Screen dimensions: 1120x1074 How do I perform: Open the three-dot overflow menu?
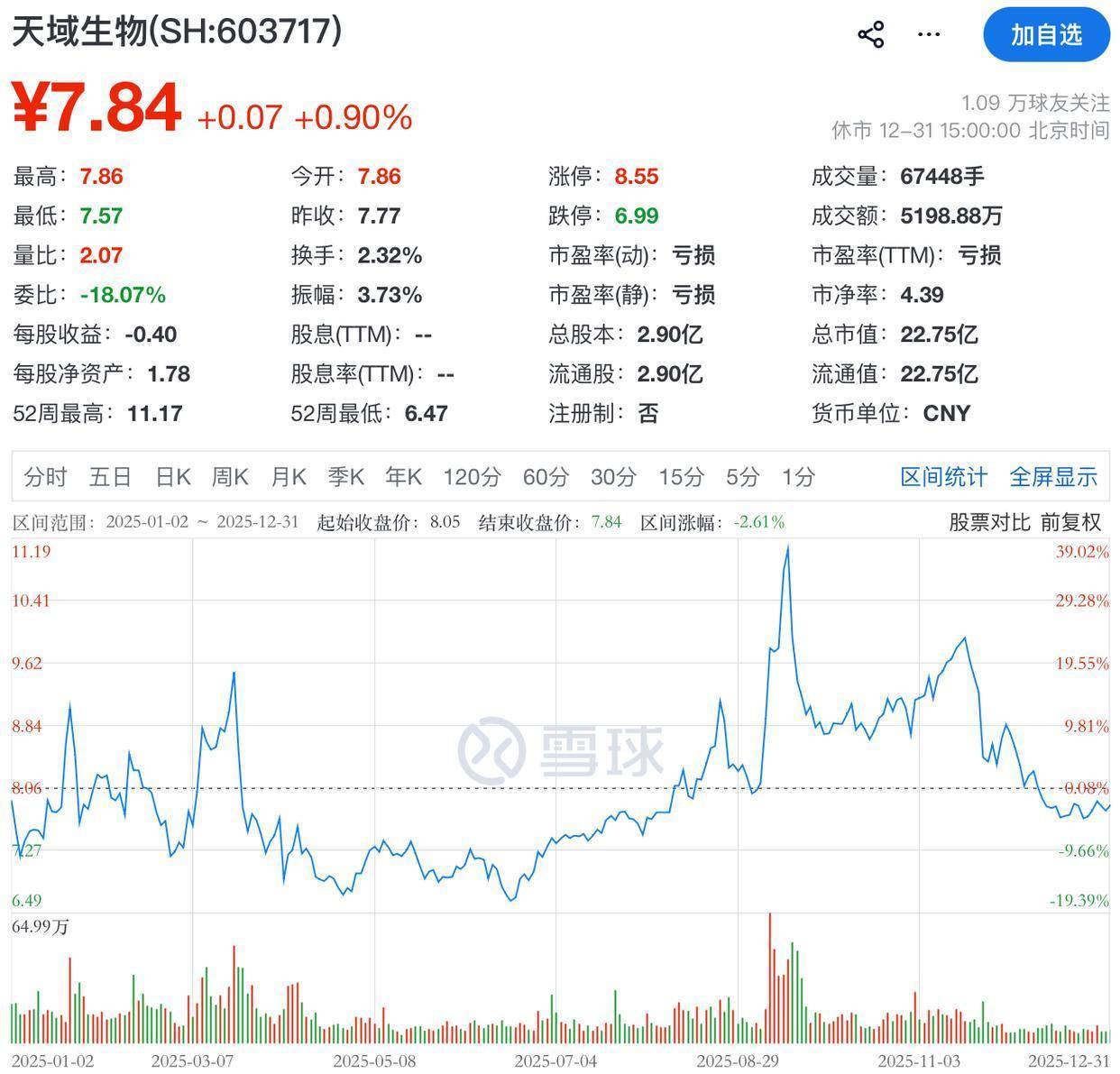[928, 35]
